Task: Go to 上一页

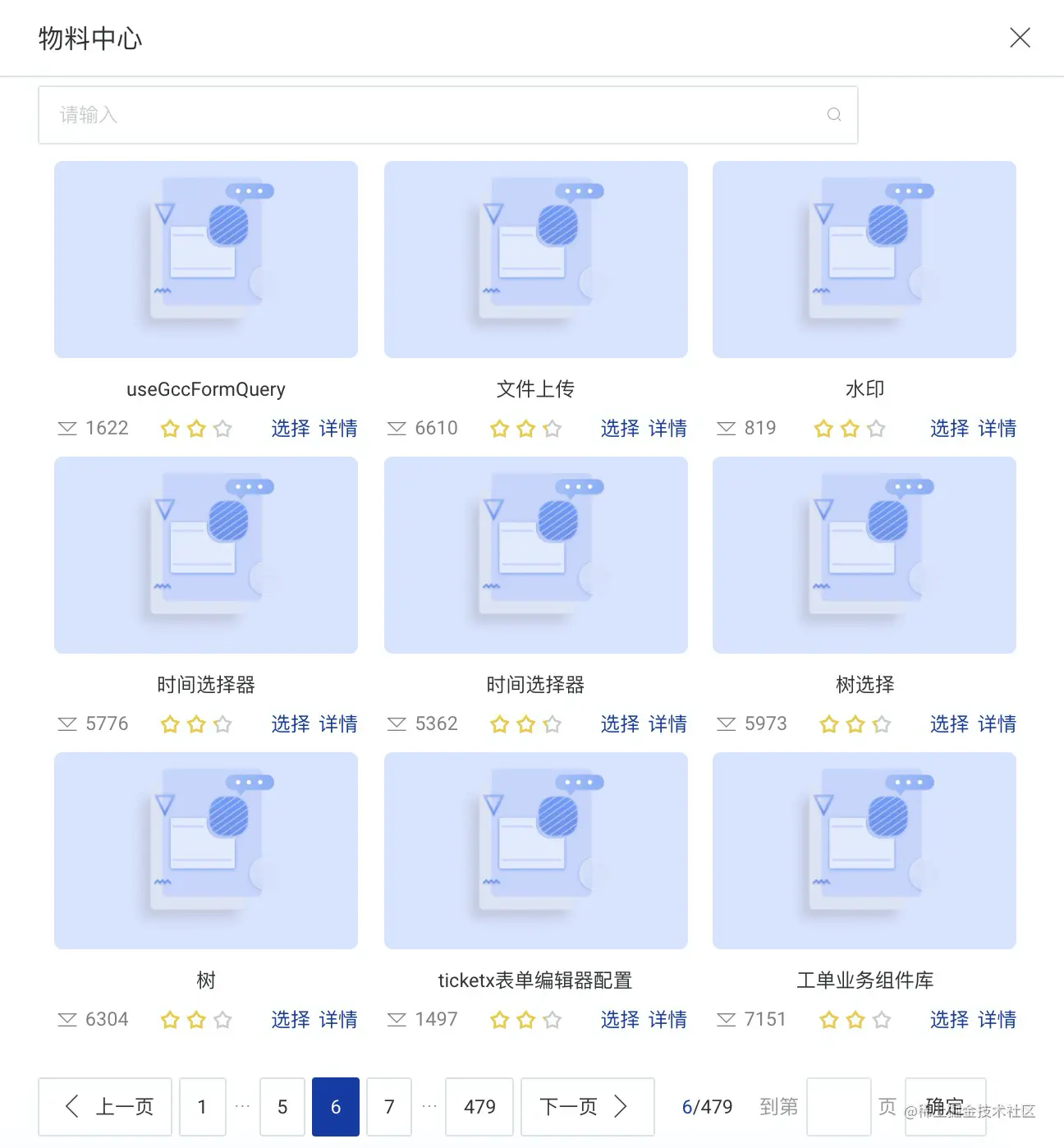Action: click(105, 1107)
